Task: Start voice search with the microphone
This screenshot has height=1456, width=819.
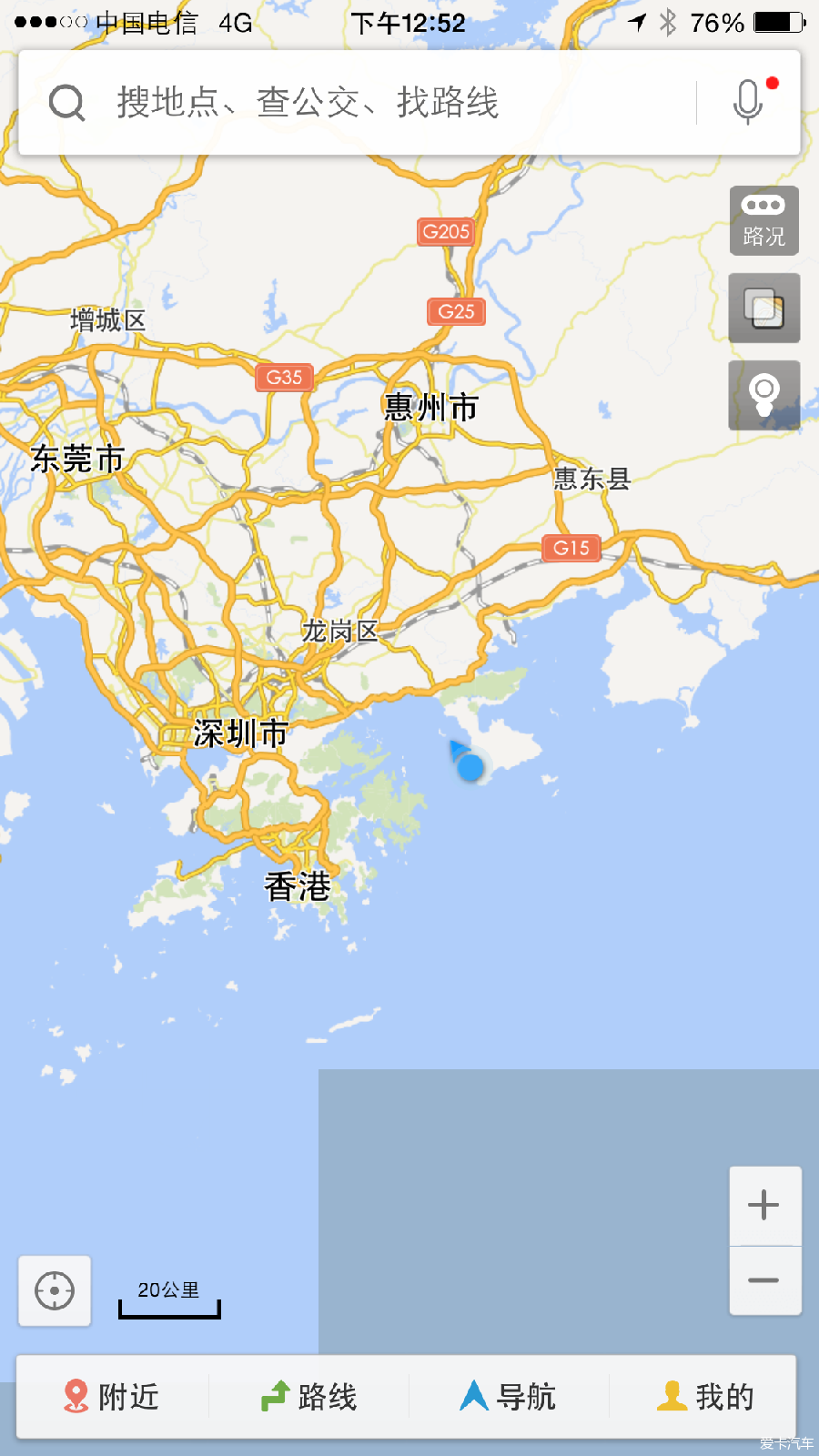Action: [x=748, y=102]
